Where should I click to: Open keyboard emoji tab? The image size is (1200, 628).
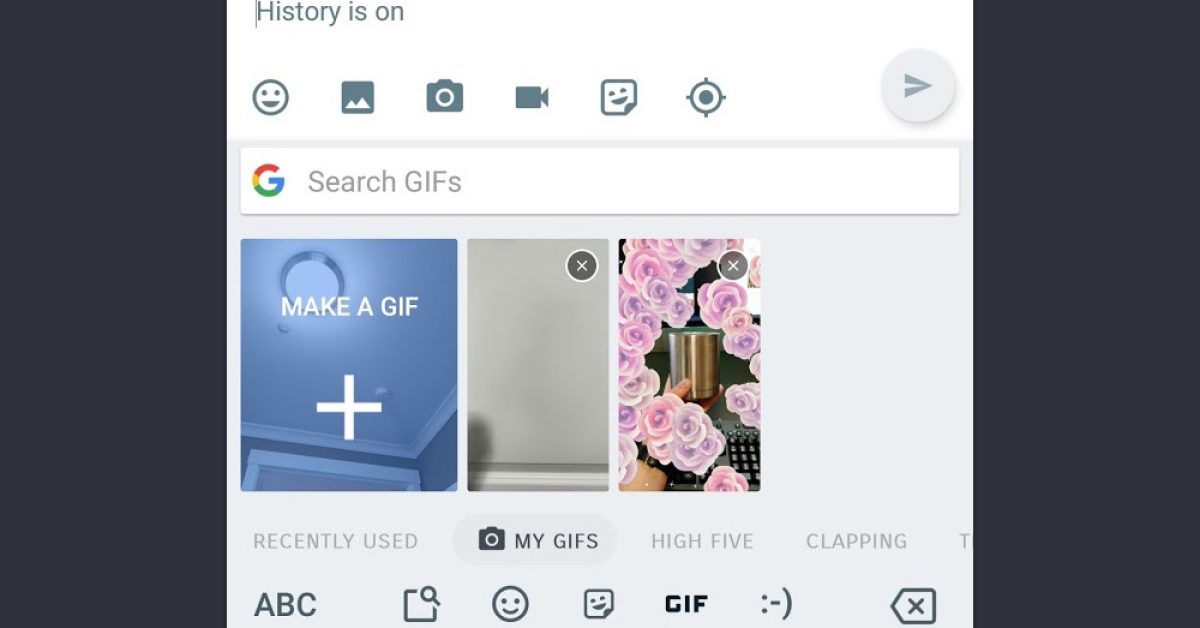point(510,604)
